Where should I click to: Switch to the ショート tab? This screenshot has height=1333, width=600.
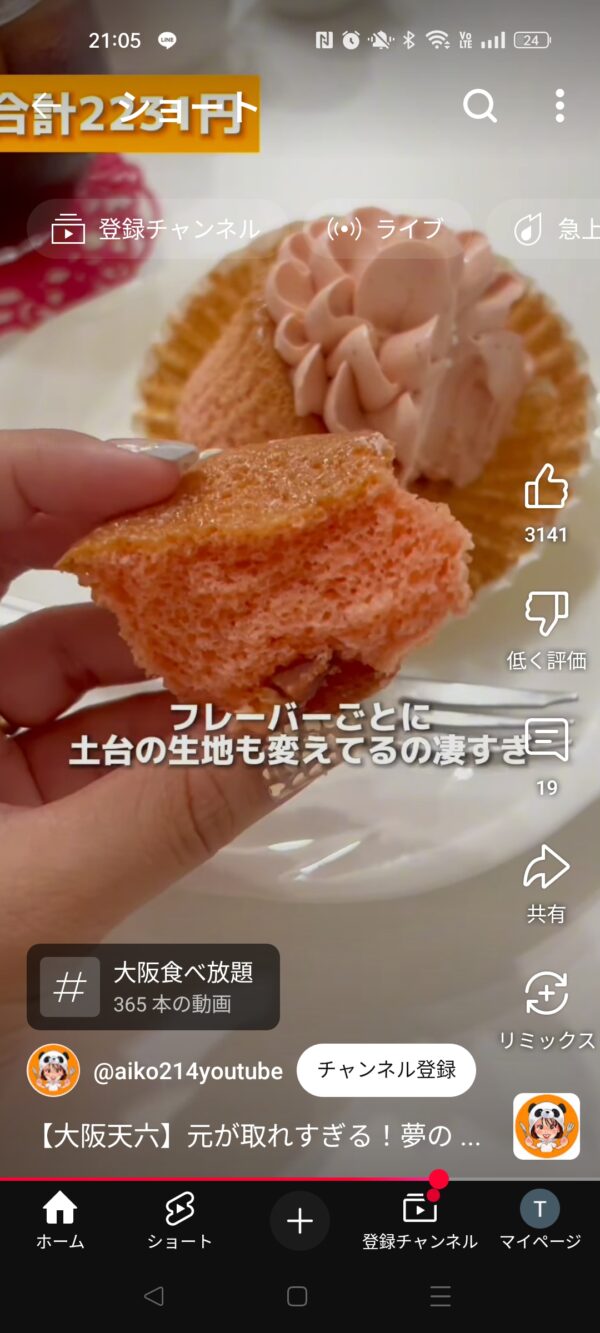[179, 1221]
